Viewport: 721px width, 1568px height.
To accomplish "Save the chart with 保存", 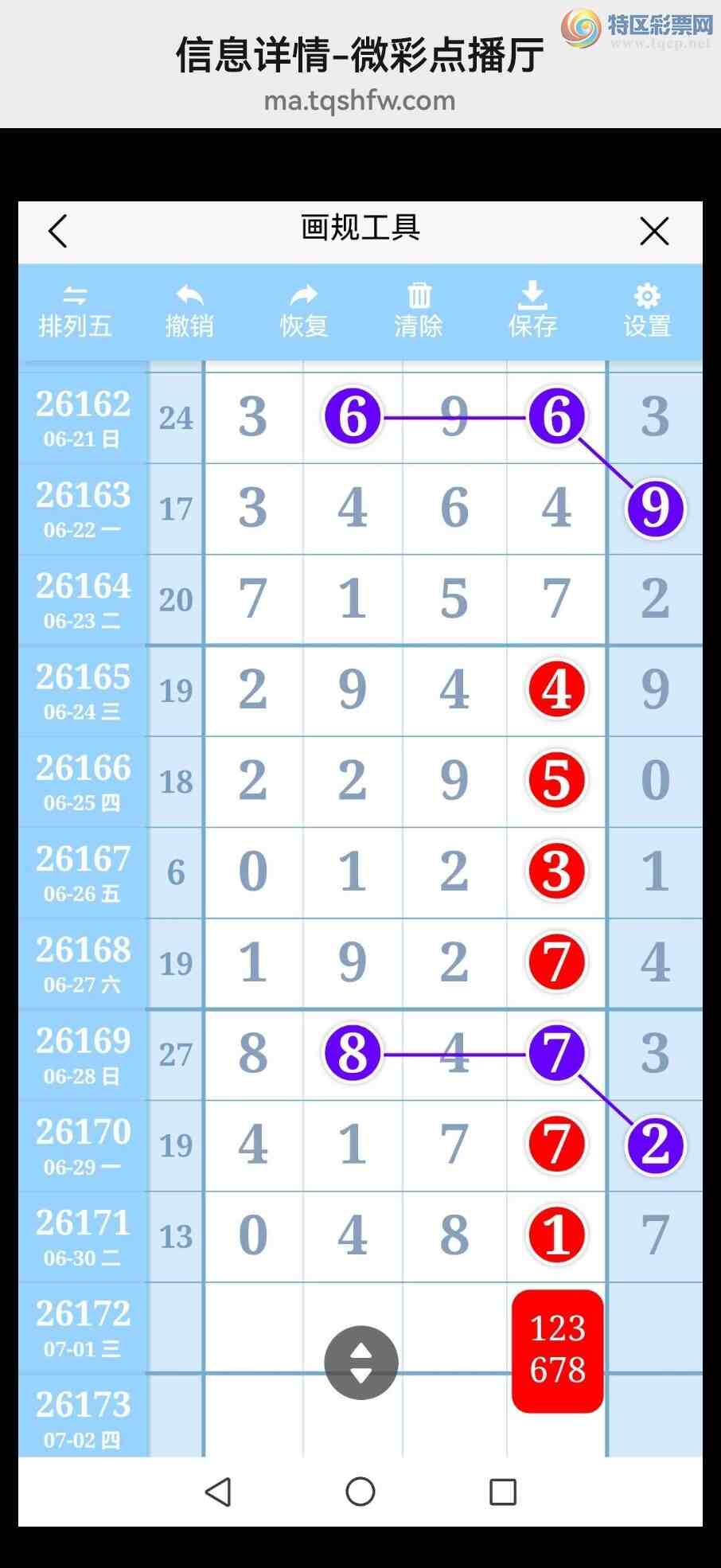I will pos(532,310).
